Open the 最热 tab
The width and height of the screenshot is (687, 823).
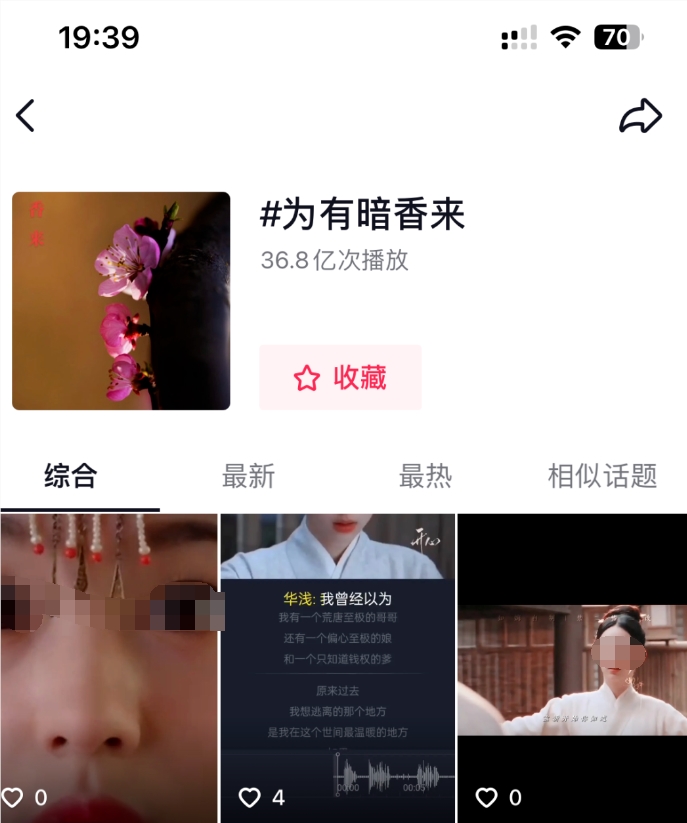pos(425,476)
